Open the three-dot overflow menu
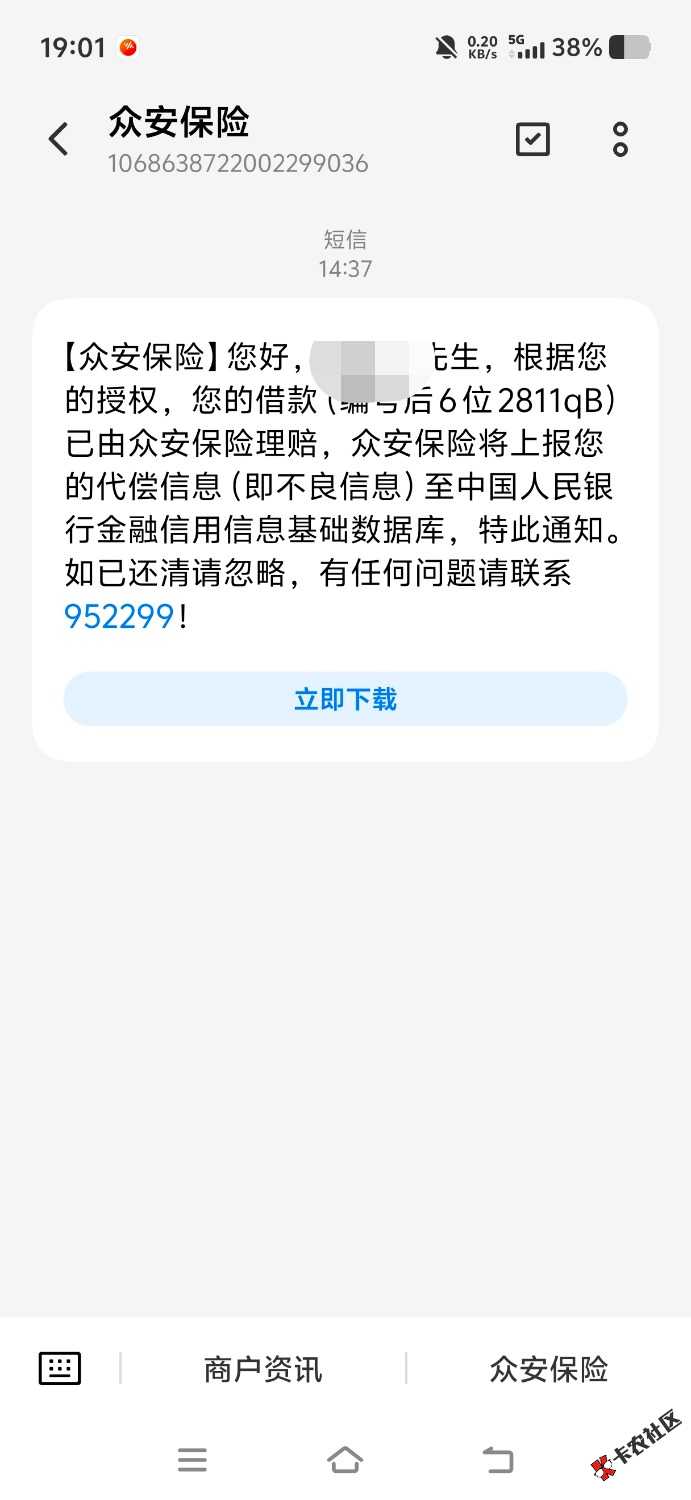This screenshot has width=691, height=1500. 620,140
